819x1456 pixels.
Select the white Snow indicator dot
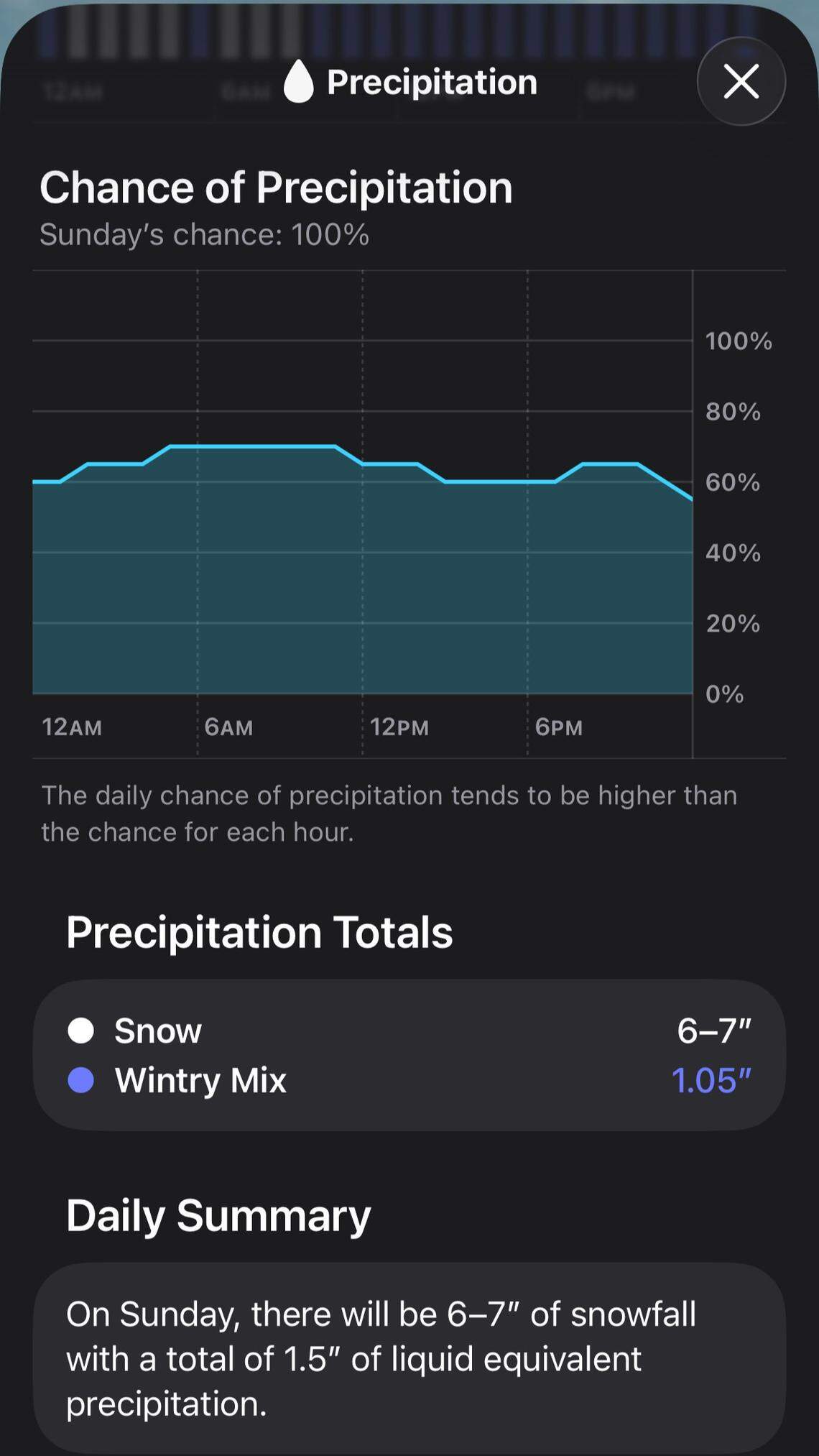pos(81,1031)
